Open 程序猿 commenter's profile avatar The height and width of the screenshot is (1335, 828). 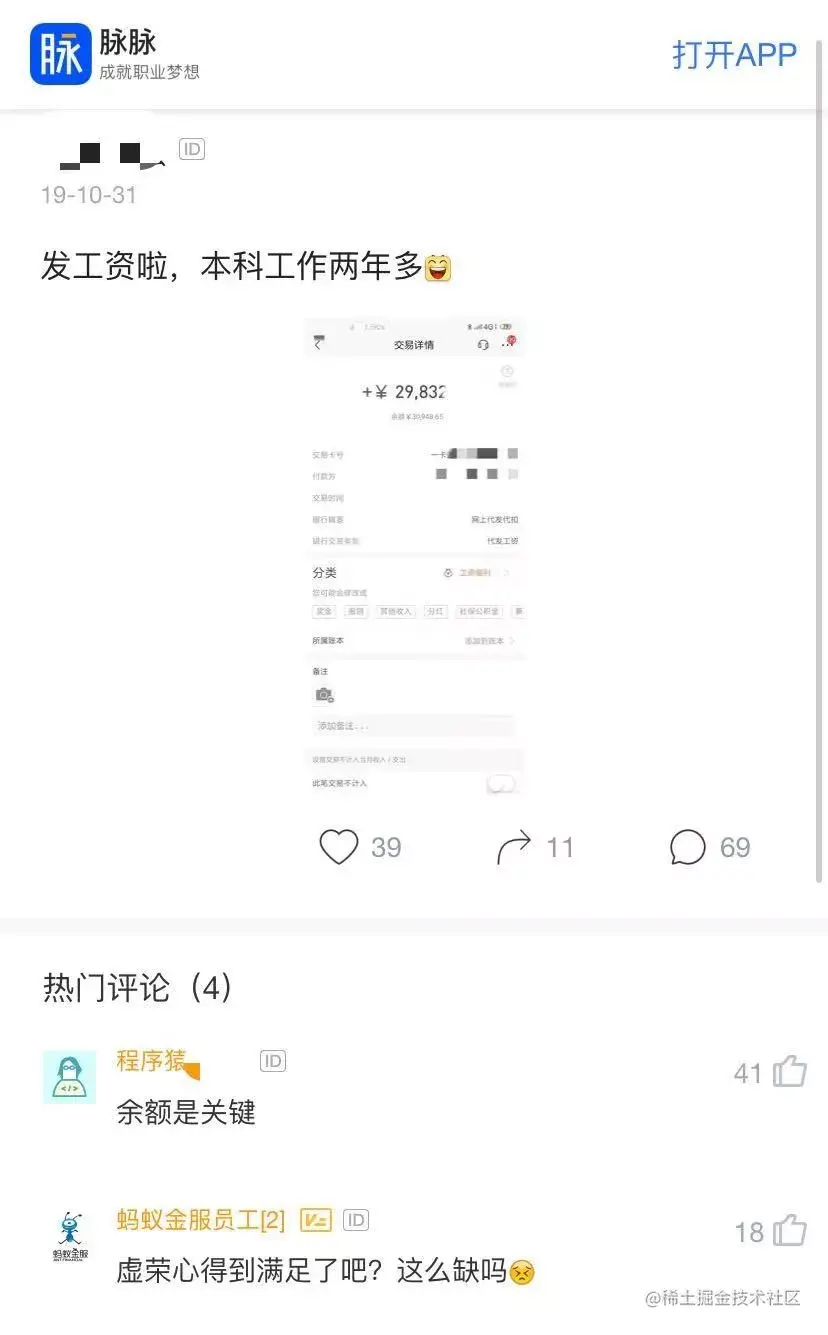pos(69,1077)
